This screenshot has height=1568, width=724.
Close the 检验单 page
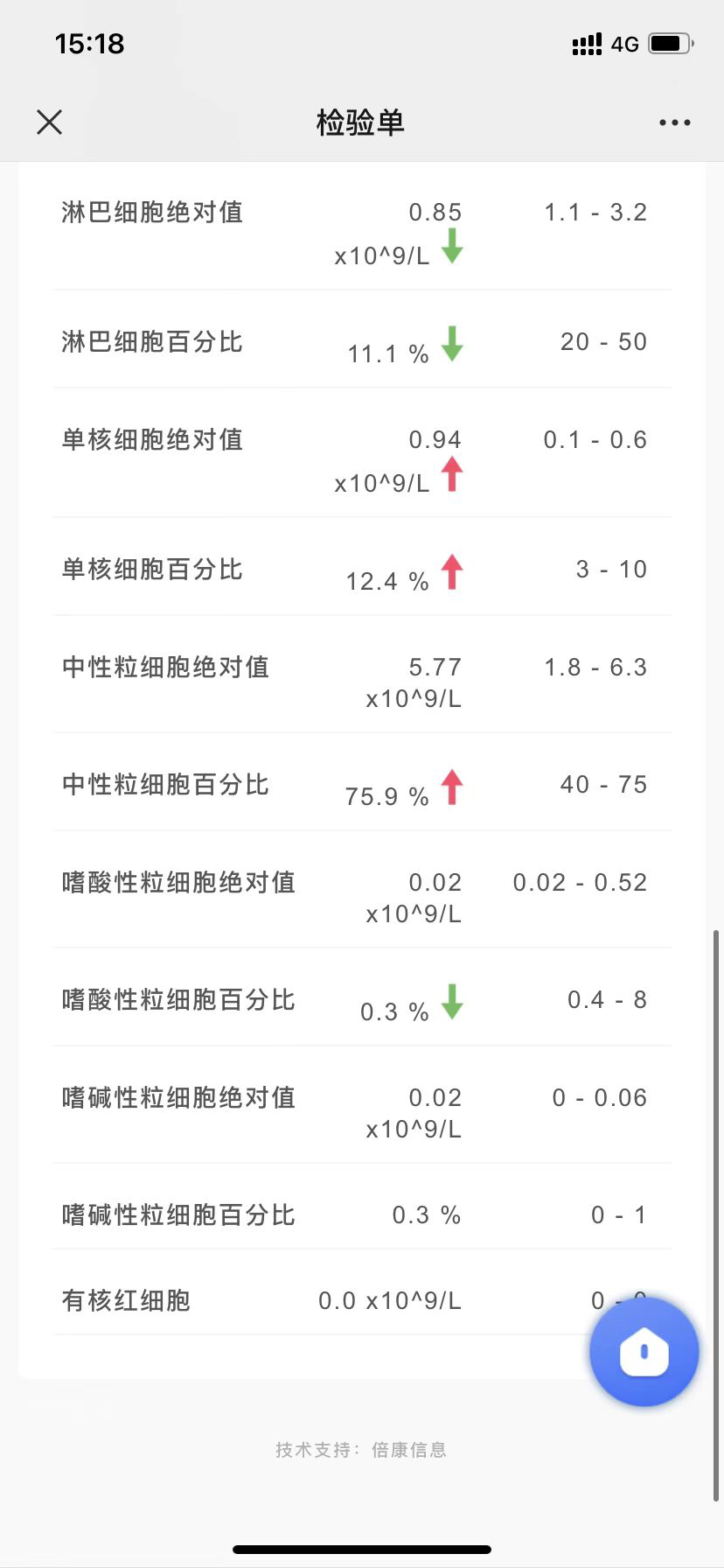pyautogui.click(x=50, y=122)
